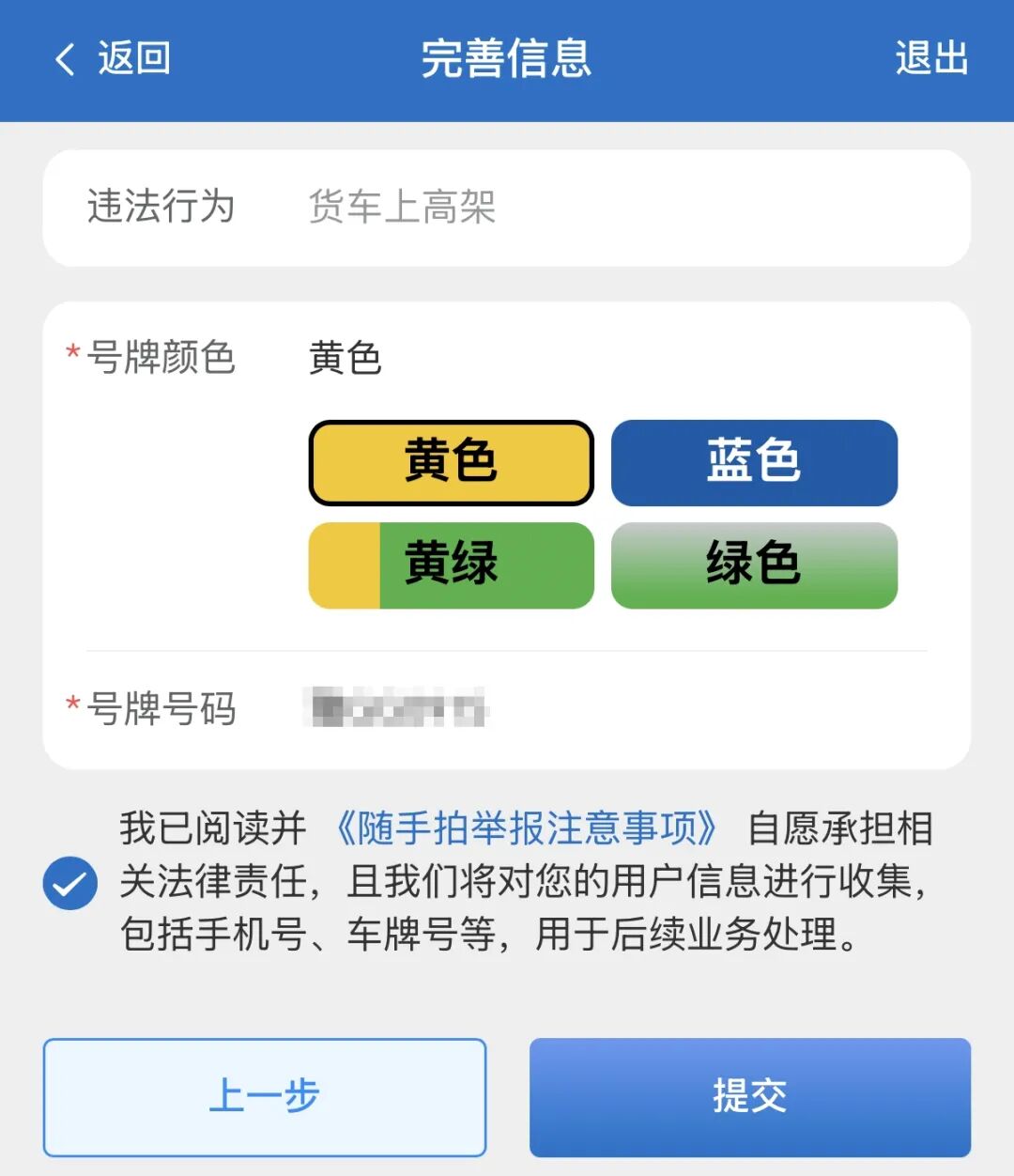Click the 上一步 previous step button
The height and width of the screenshot is (1176, 1014).
(266, 1096)
